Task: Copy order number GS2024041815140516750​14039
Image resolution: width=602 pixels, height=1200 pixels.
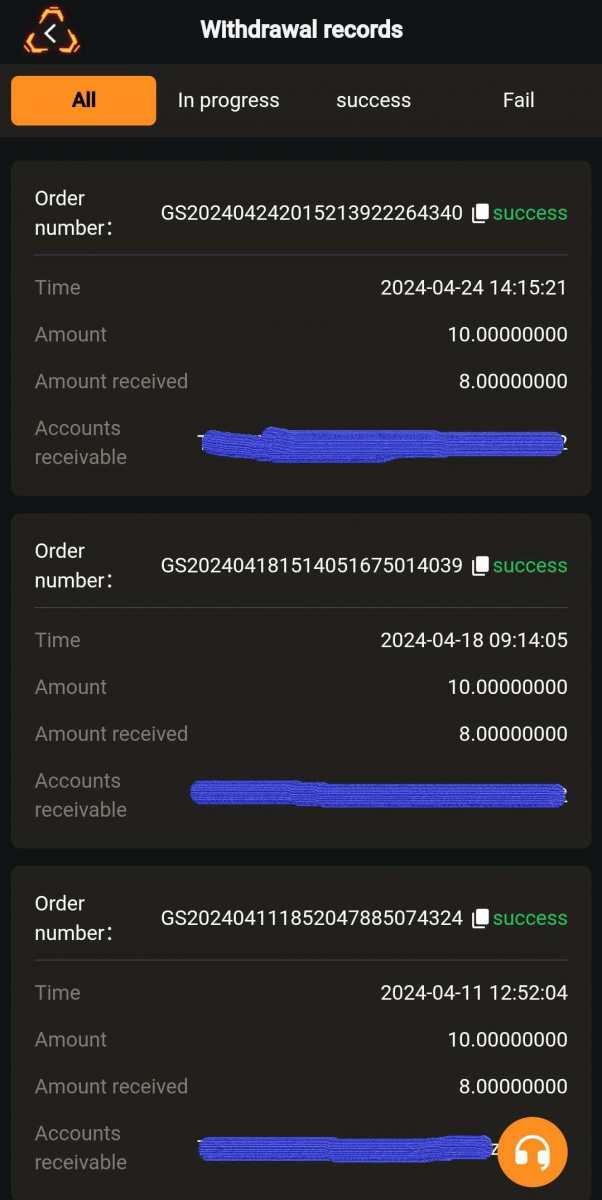Action: 481,566
